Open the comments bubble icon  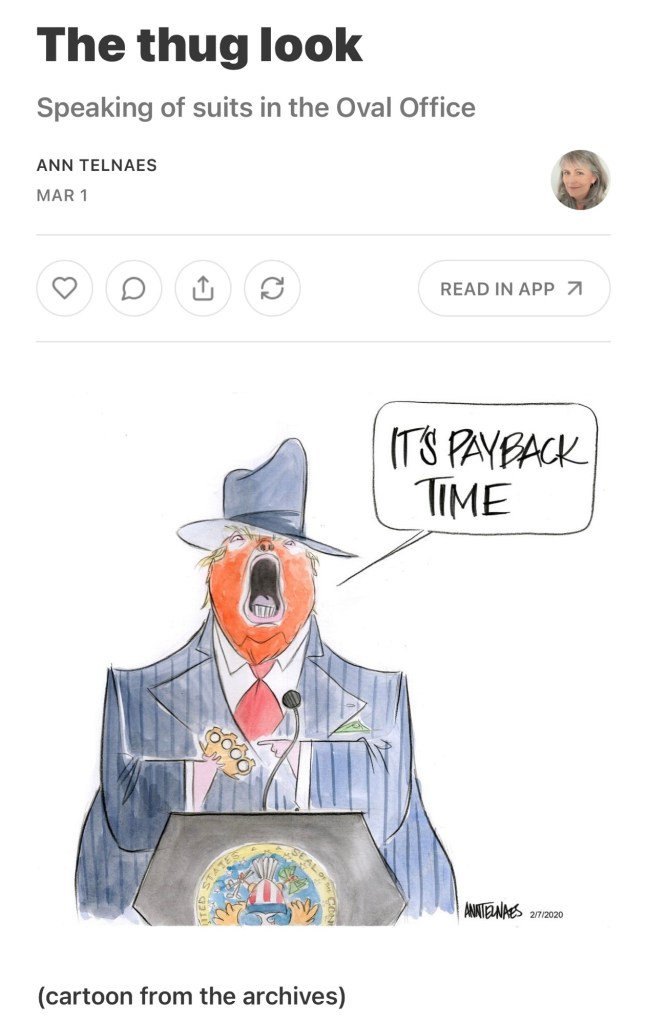pyautogui.click(x=133, y=288)
